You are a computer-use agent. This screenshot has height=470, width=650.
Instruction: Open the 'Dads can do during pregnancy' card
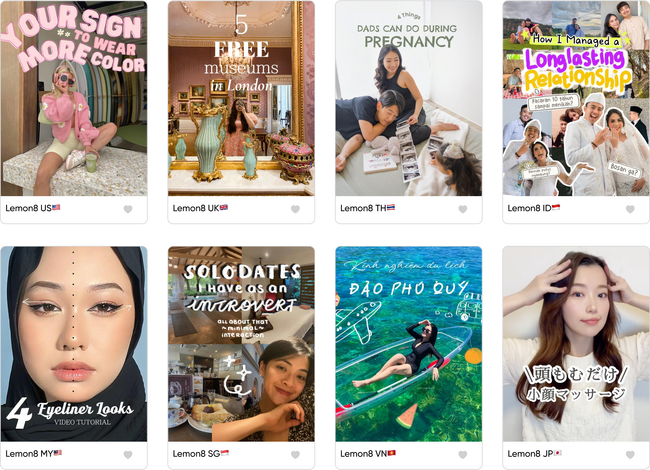(408, 98)
